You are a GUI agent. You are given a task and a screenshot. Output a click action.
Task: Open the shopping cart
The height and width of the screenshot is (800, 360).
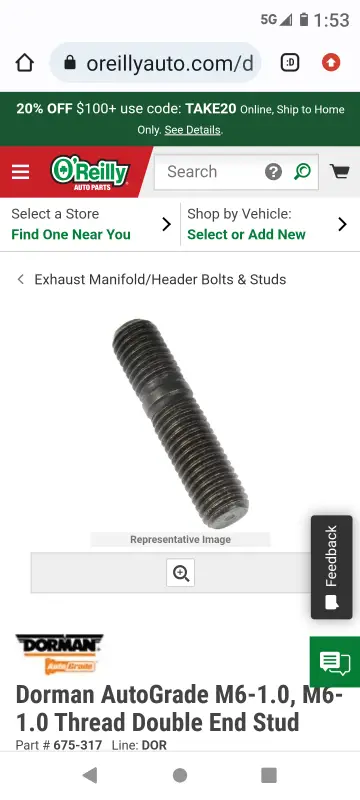click(339, 171)
